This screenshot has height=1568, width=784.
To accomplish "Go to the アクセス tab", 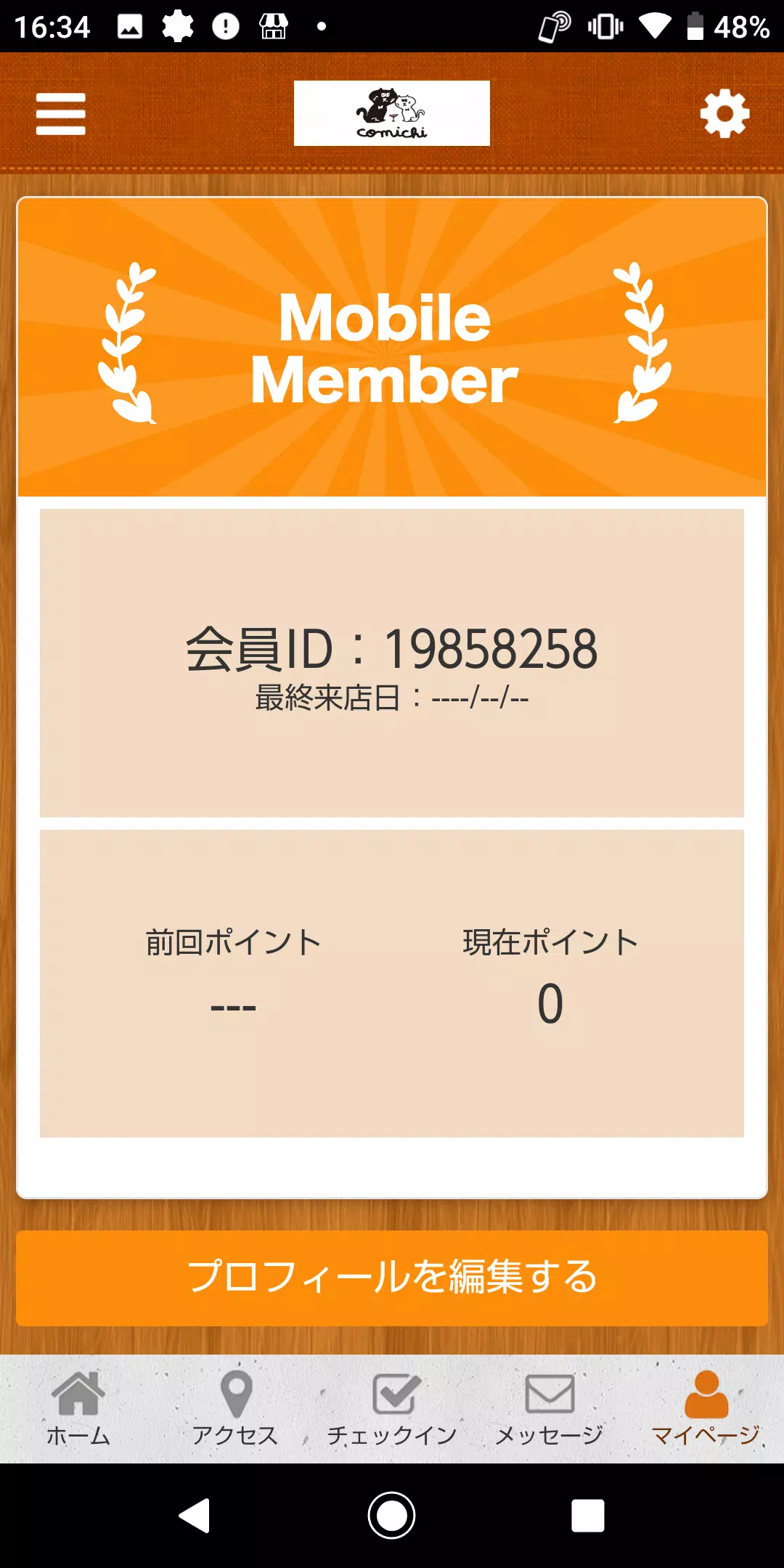I will pyautogui.click(x=235, y=1408).
